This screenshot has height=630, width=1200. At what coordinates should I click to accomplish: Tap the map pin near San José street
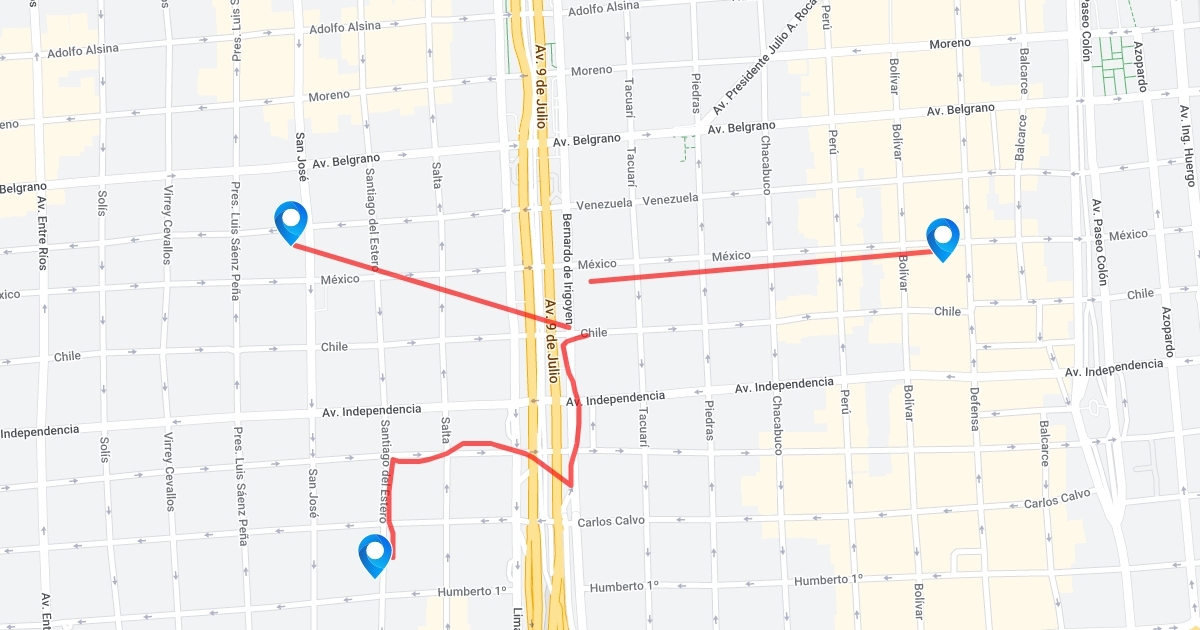point(291,223)
